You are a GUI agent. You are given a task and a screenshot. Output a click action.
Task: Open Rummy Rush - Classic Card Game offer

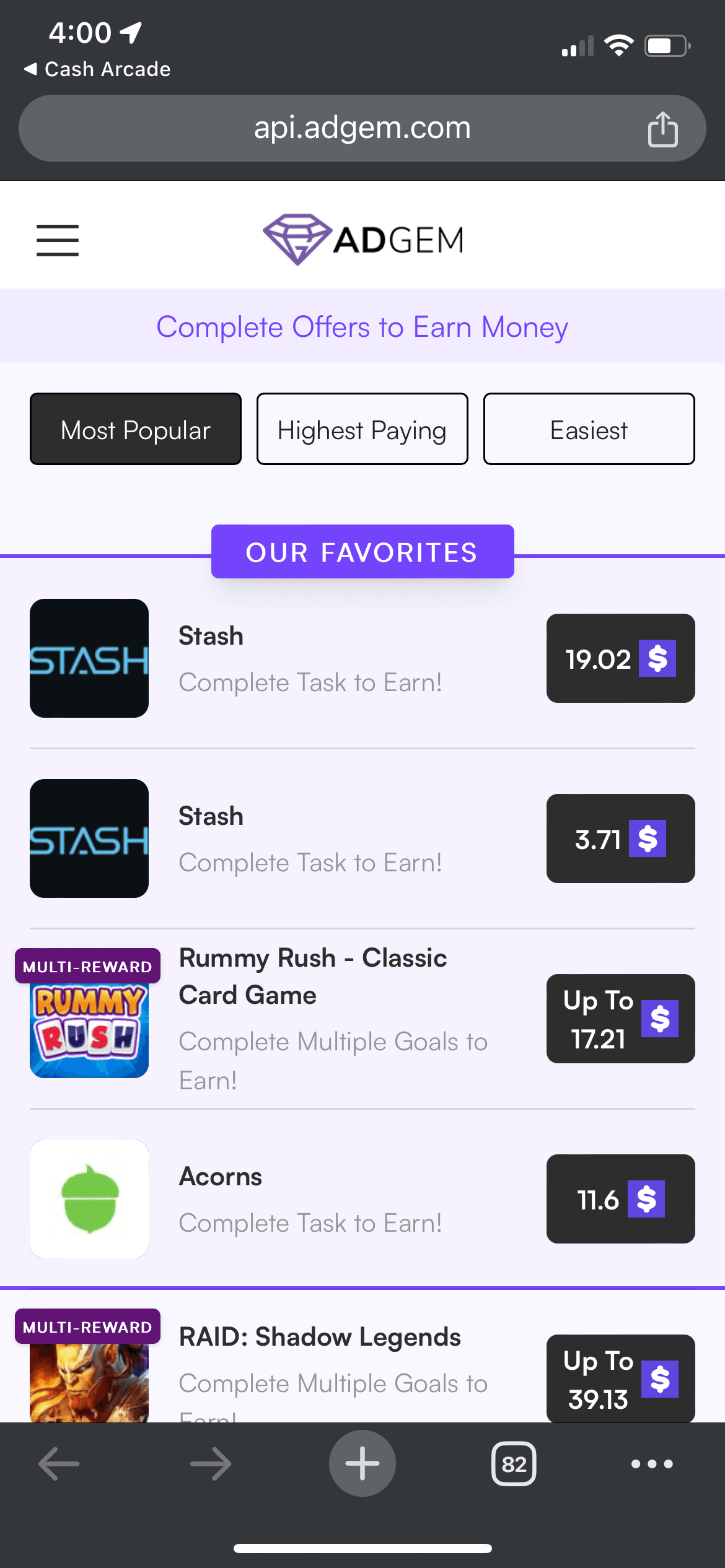coord(362,1019)
